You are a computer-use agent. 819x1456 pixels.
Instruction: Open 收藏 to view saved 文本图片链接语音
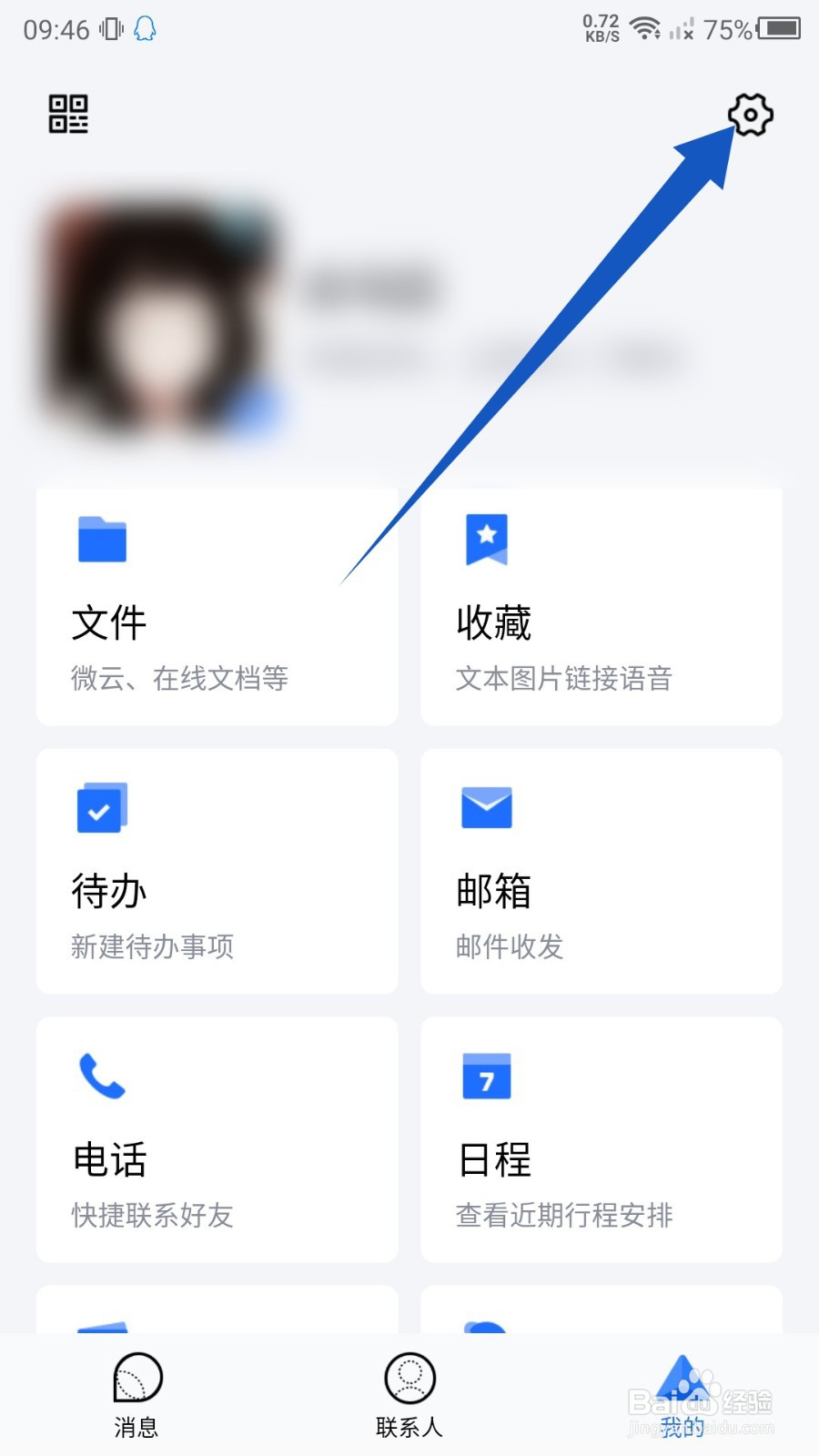click(601, 605)
